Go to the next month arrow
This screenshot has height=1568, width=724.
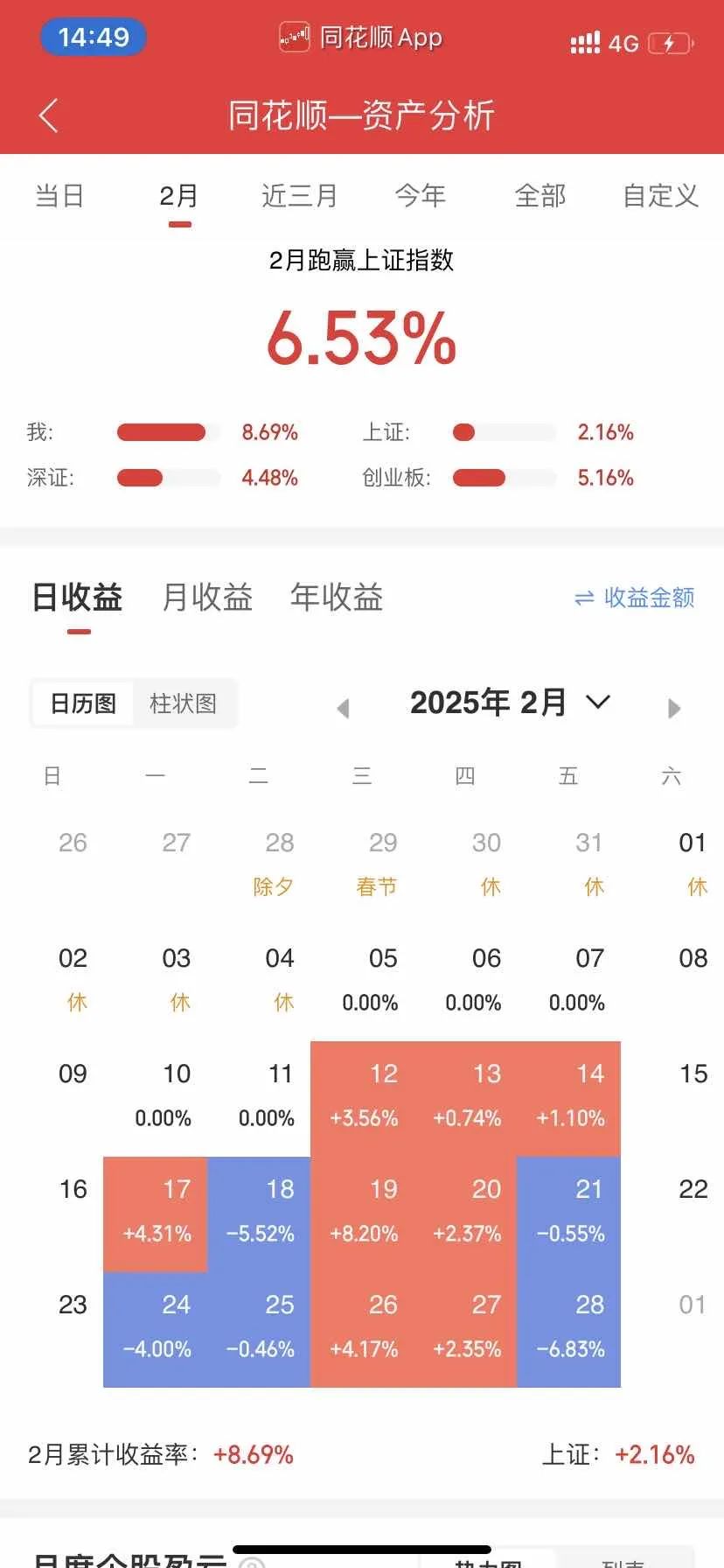coord(673,708)
